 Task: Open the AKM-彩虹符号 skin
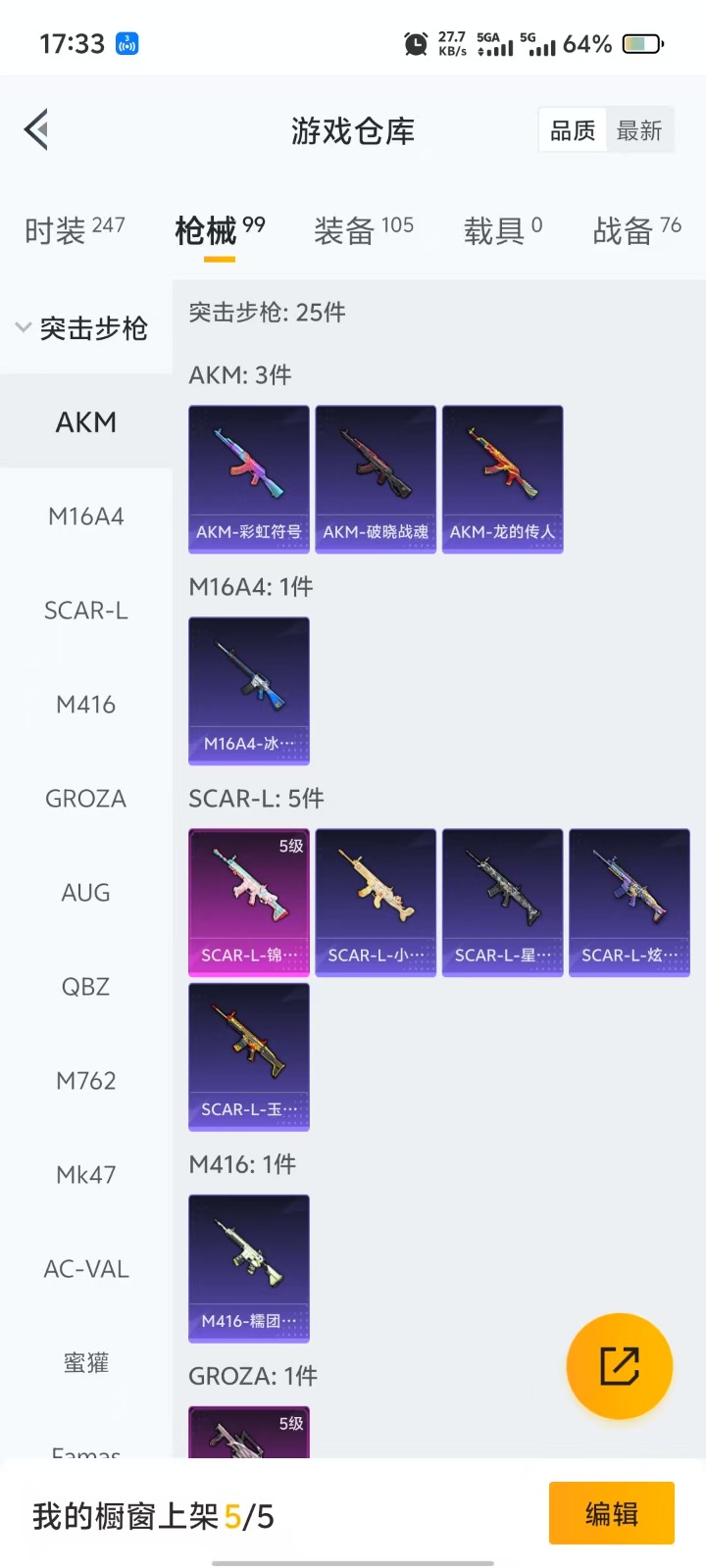click(x=249, y=479)
